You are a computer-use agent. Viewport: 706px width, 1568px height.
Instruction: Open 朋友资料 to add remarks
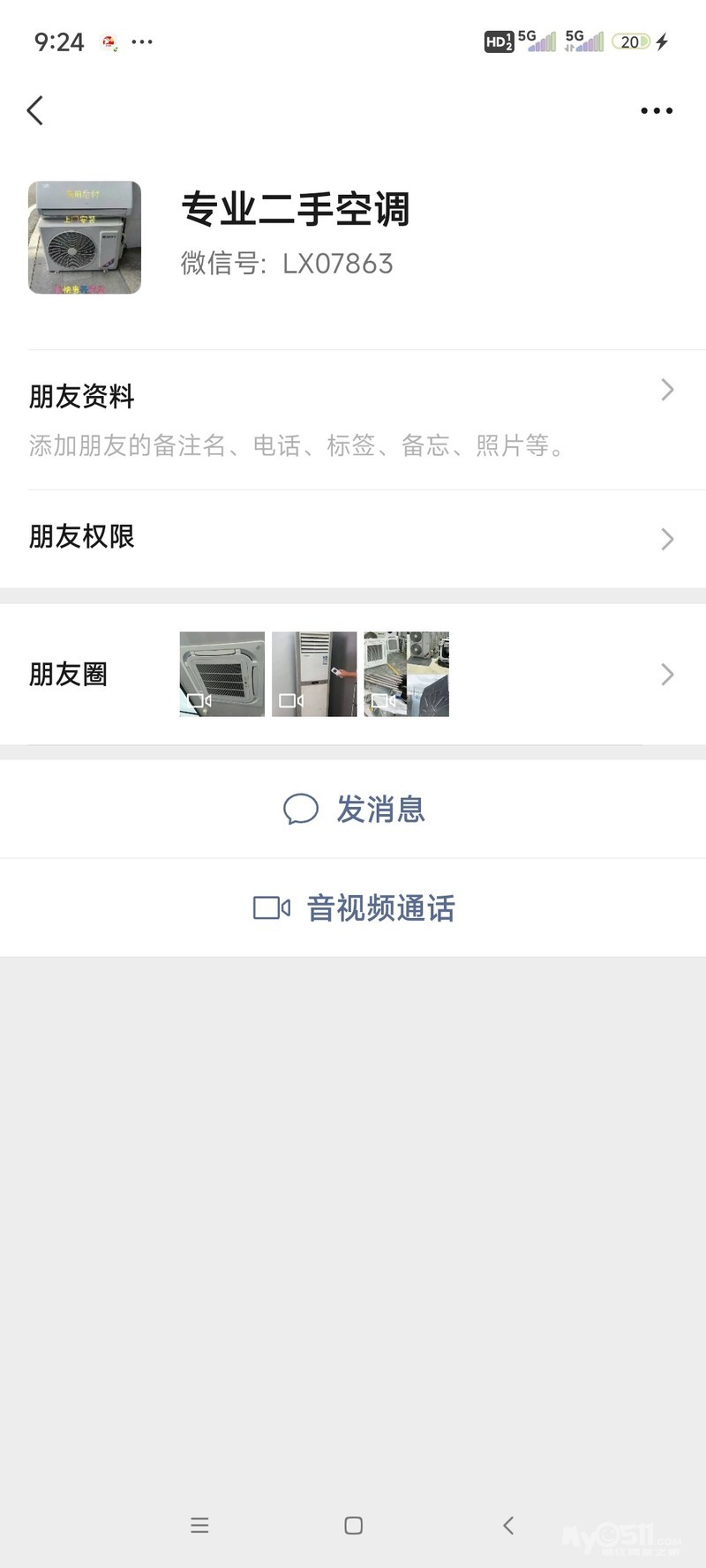pyautogui.click(x=353, y=419)
